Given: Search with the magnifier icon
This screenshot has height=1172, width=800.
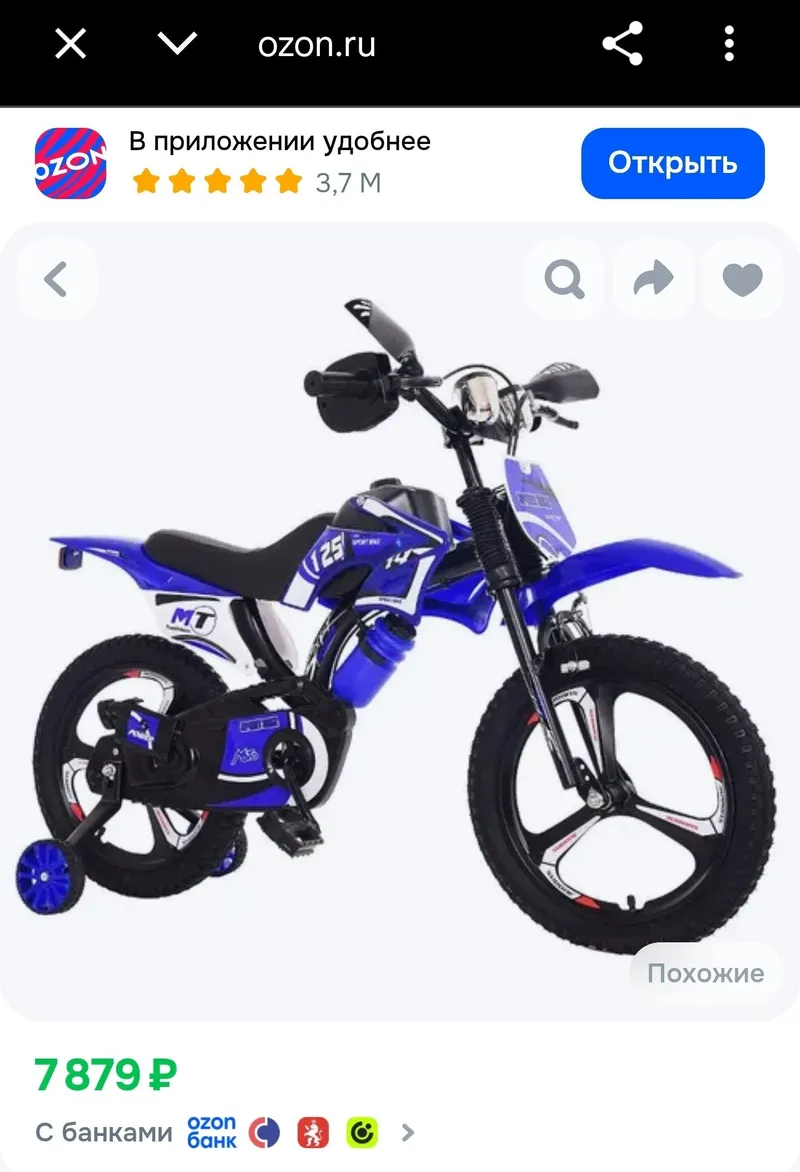Looking at the screenshot, I should click(564, 280).
